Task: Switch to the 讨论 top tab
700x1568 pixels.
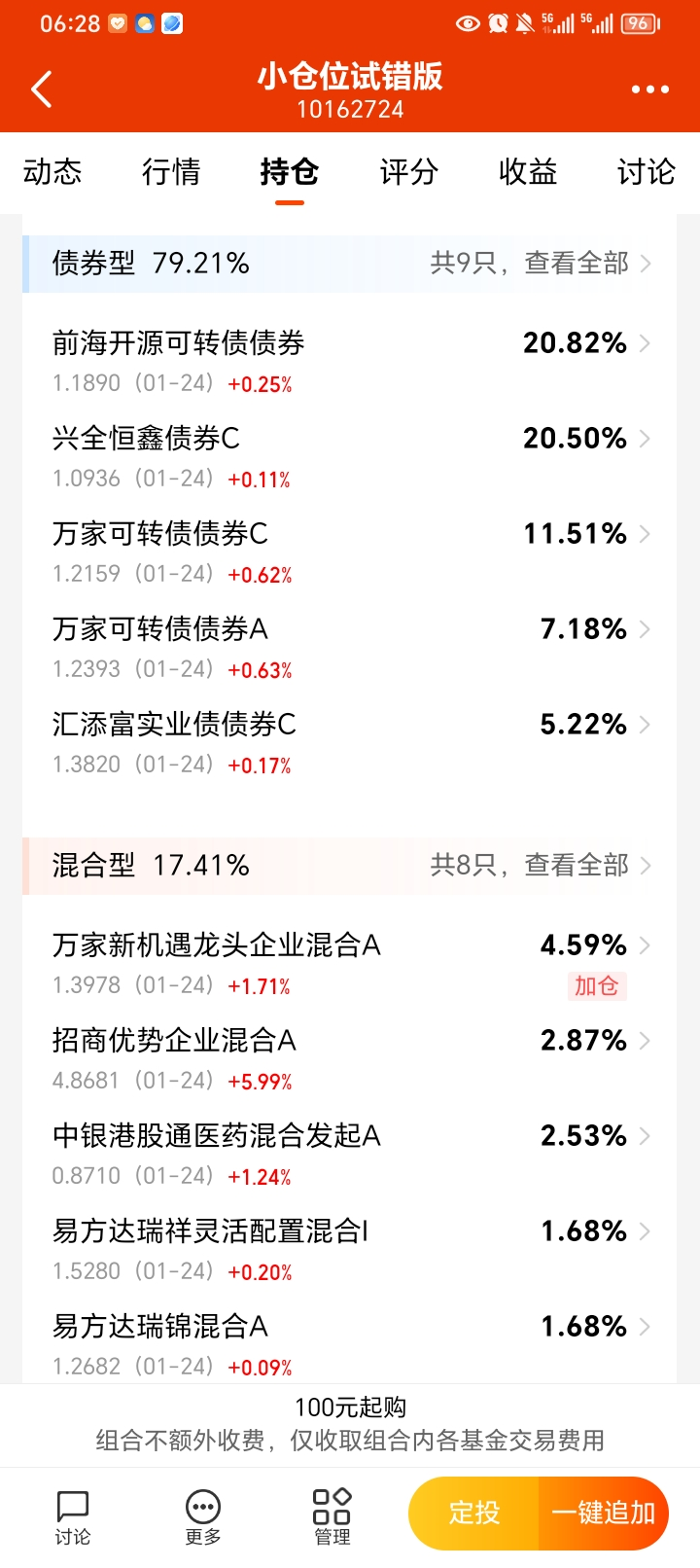Action: (646, 172)
